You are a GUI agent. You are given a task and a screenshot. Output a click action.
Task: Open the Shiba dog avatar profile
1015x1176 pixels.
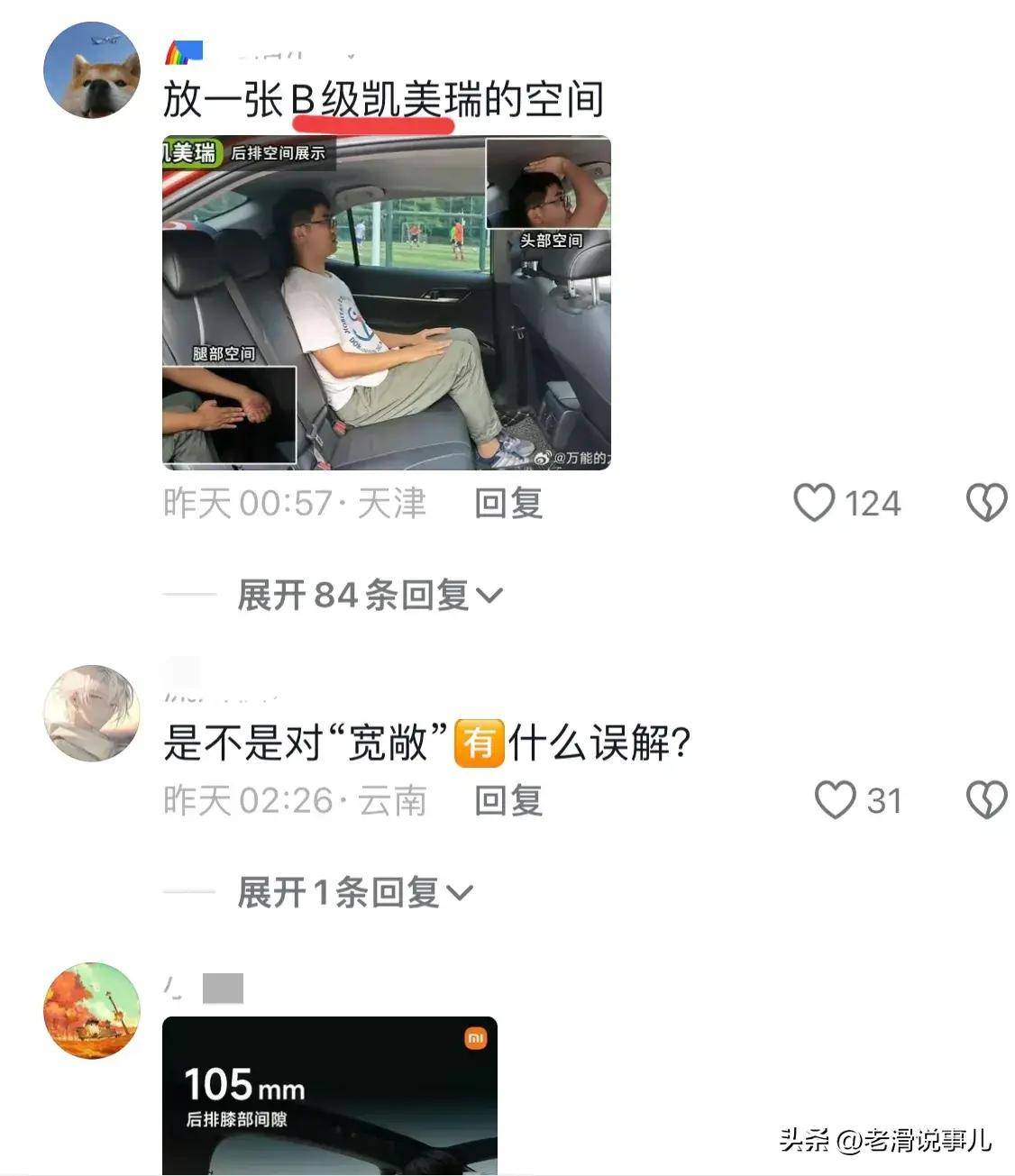pyautogui.click(x=92, y=71)
